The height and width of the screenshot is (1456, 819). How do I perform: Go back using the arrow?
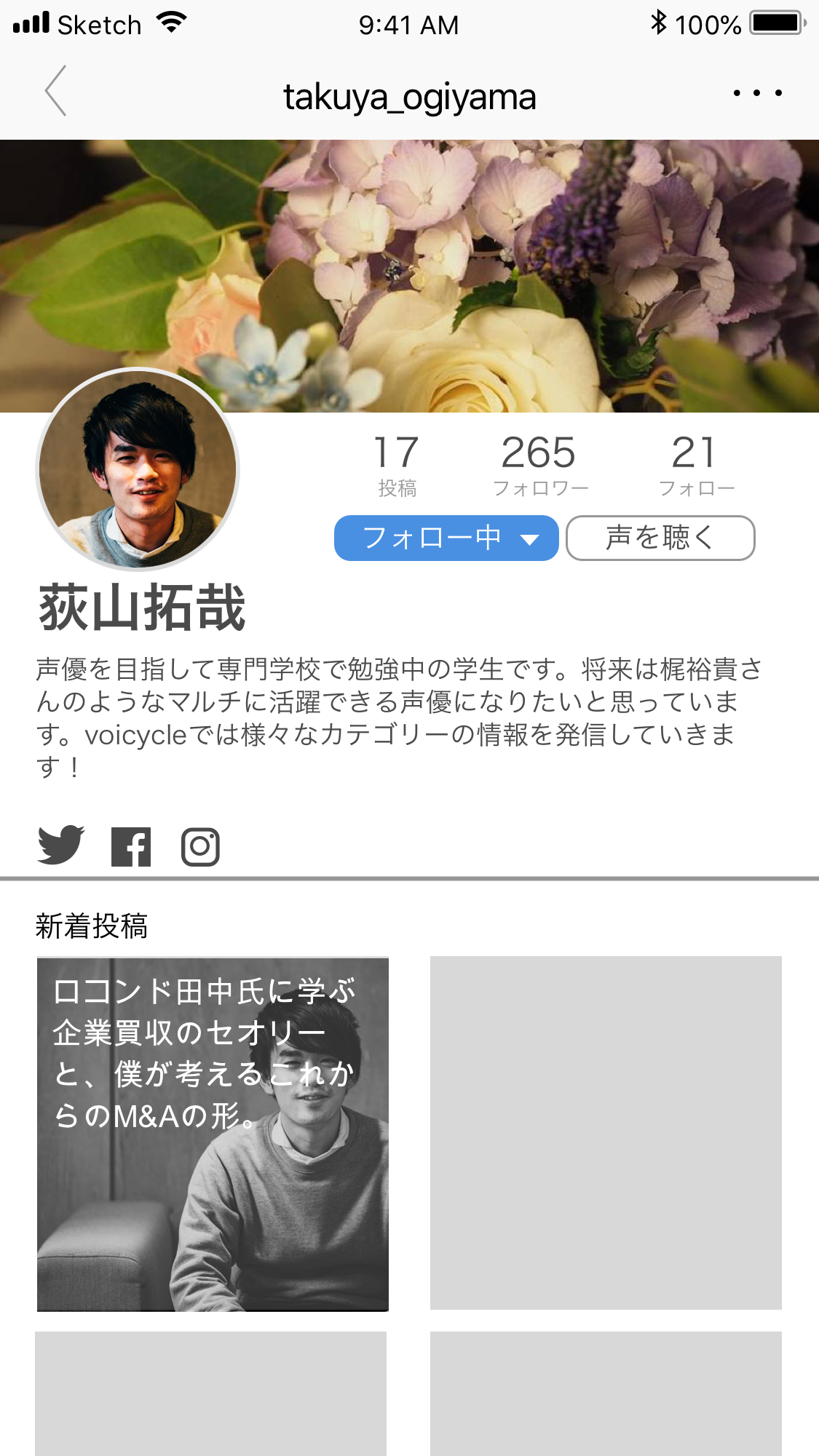tap(56, 92)
